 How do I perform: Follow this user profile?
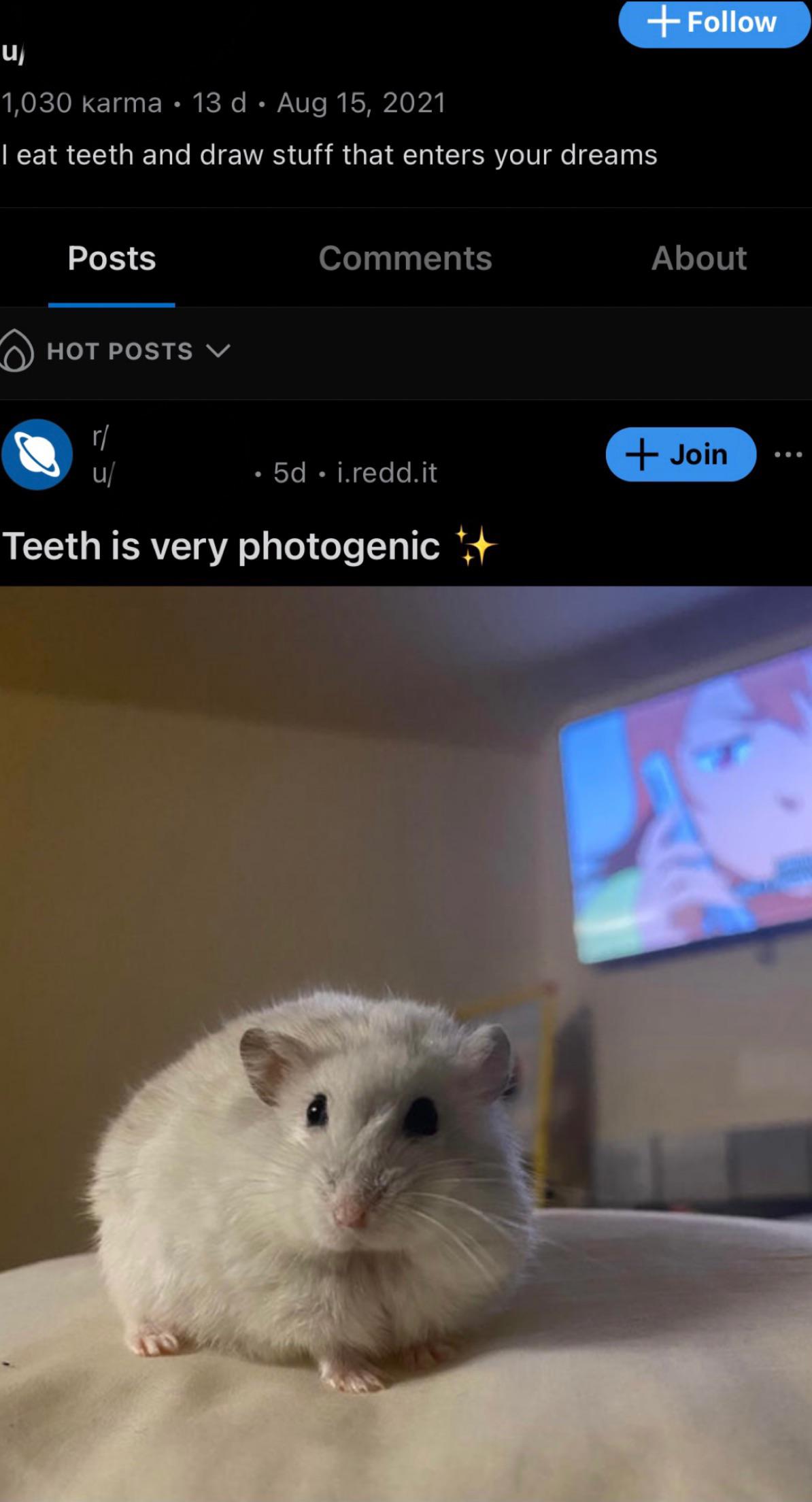click(x=713, y=22)
